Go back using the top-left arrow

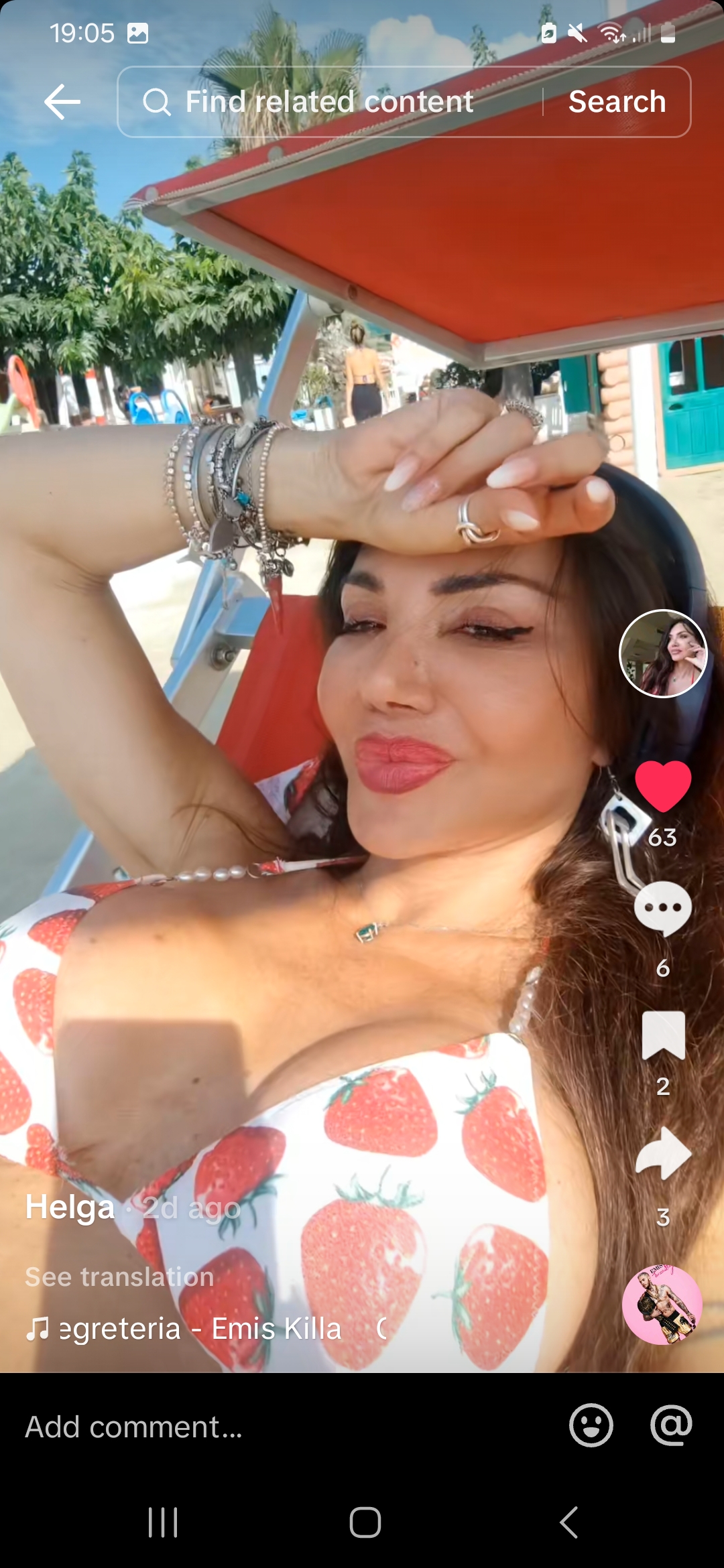point(62,102)
